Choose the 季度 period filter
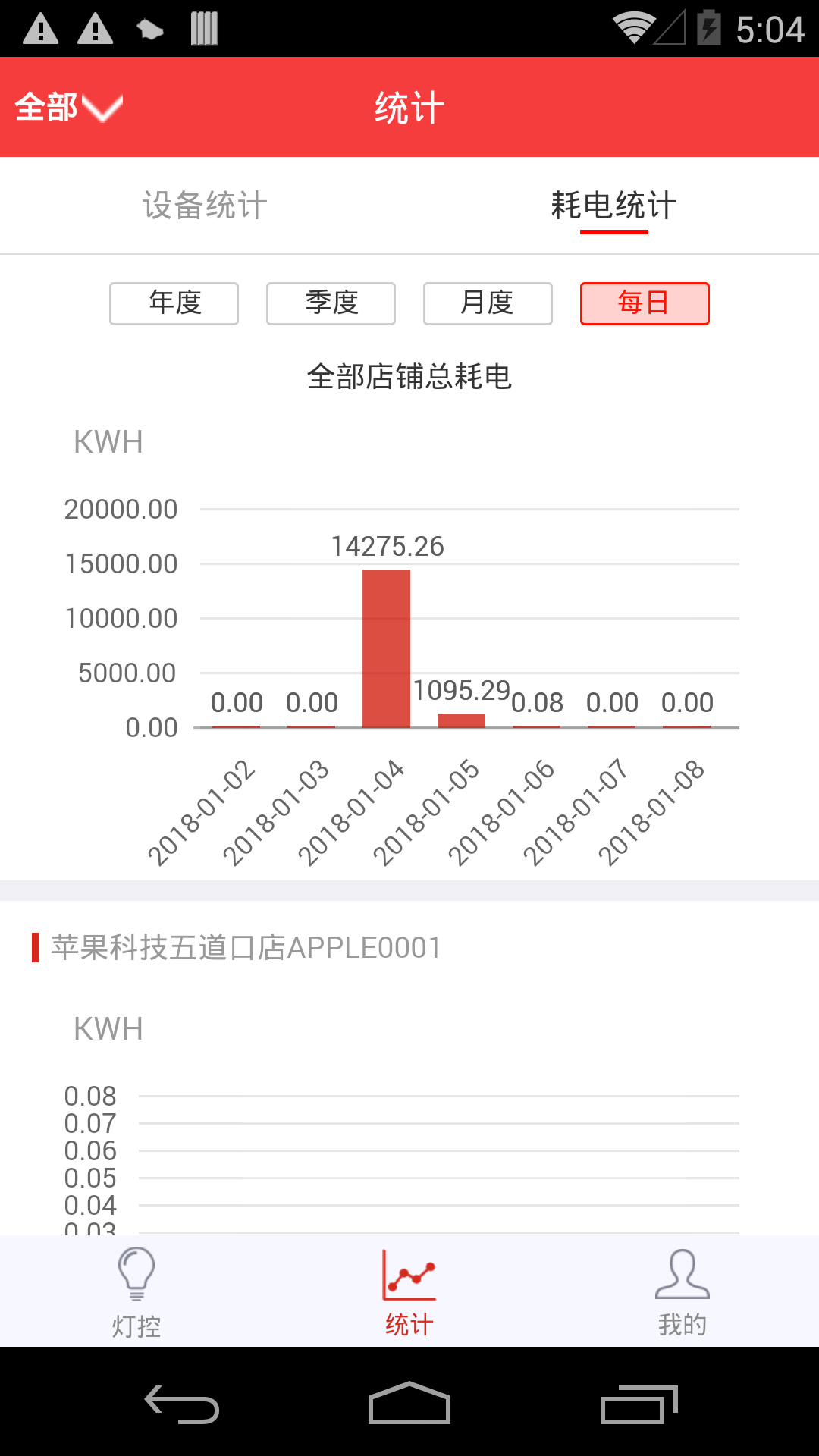Screen dimensions: 819x1456 (x=331, y=303)
